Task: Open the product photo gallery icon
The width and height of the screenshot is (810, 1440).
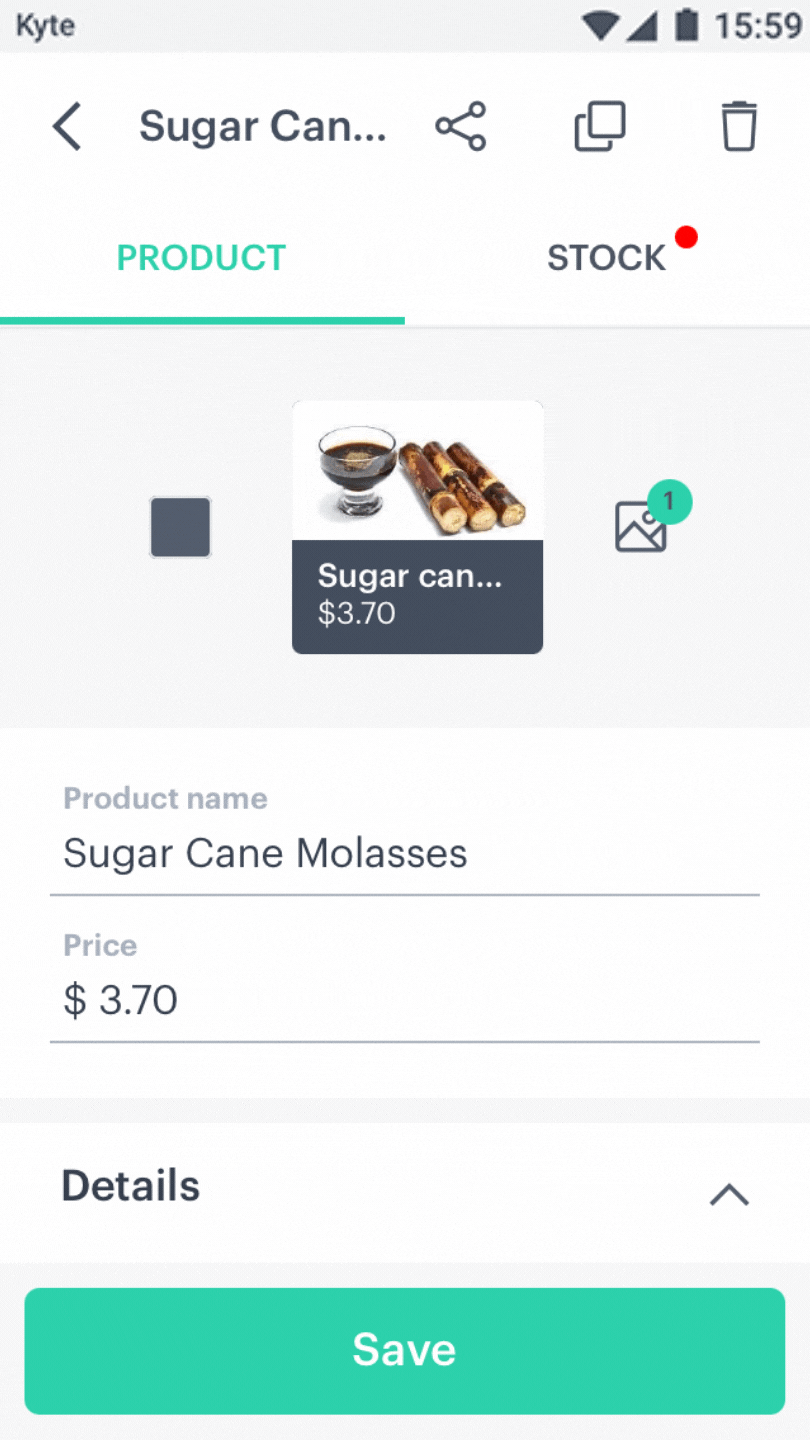Action: click(642, 527)
